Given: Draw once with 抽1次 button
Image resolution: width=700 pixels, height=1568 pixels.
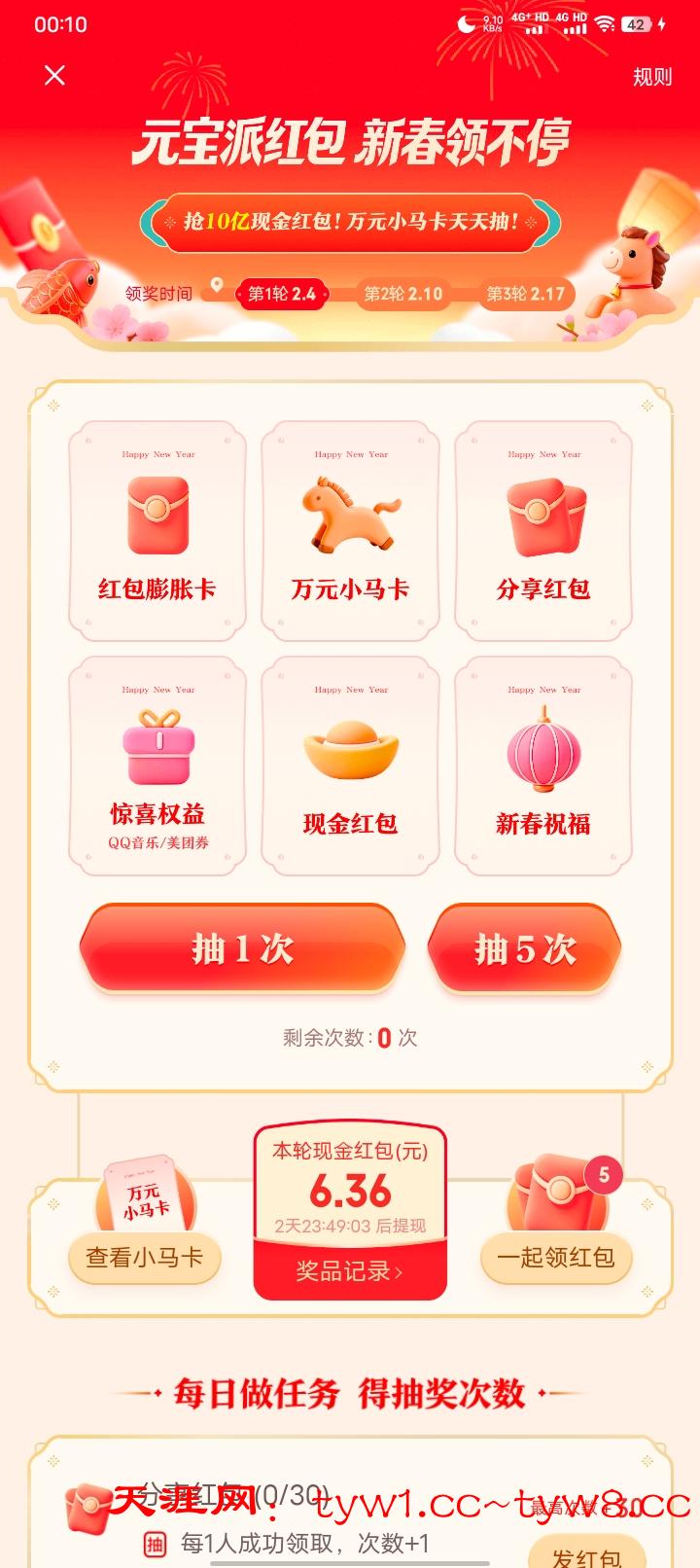Looking at the screenshot, I should pos(242,948).
